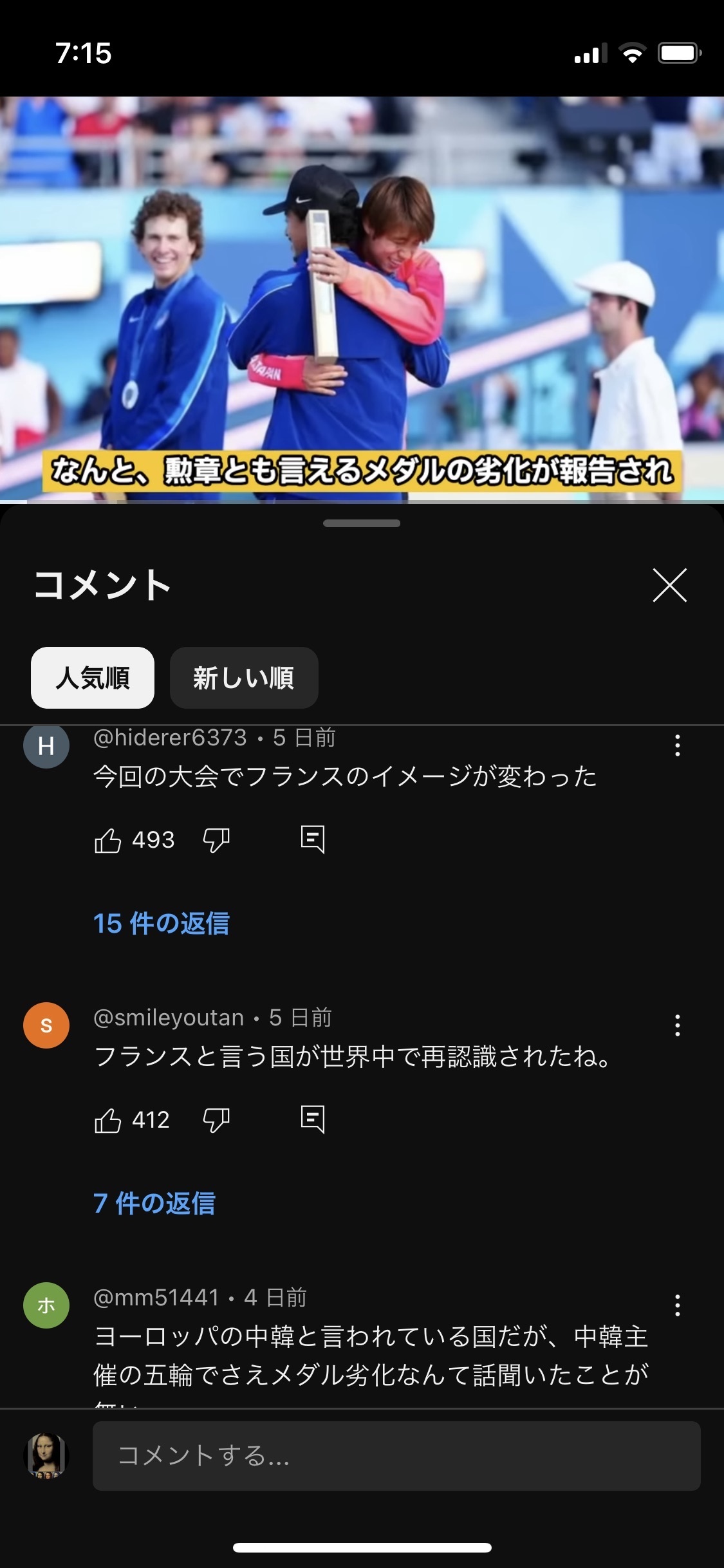Like the comment by @smileyoutan
Viewport: 724px width, 1568px height.
tap(108, 1121)
